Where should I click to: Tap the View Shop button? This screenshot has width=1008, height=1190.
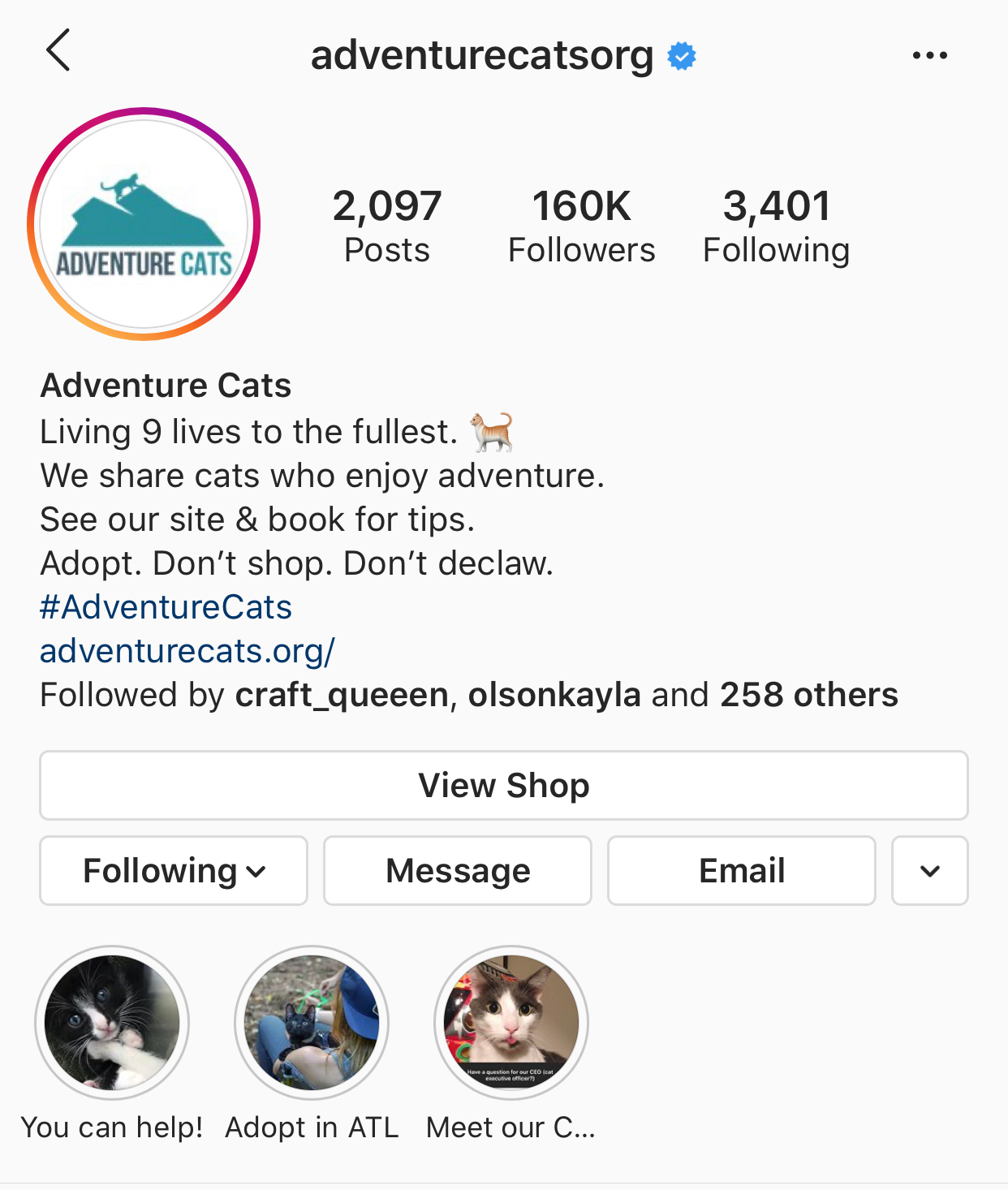(x=503, y=785)
